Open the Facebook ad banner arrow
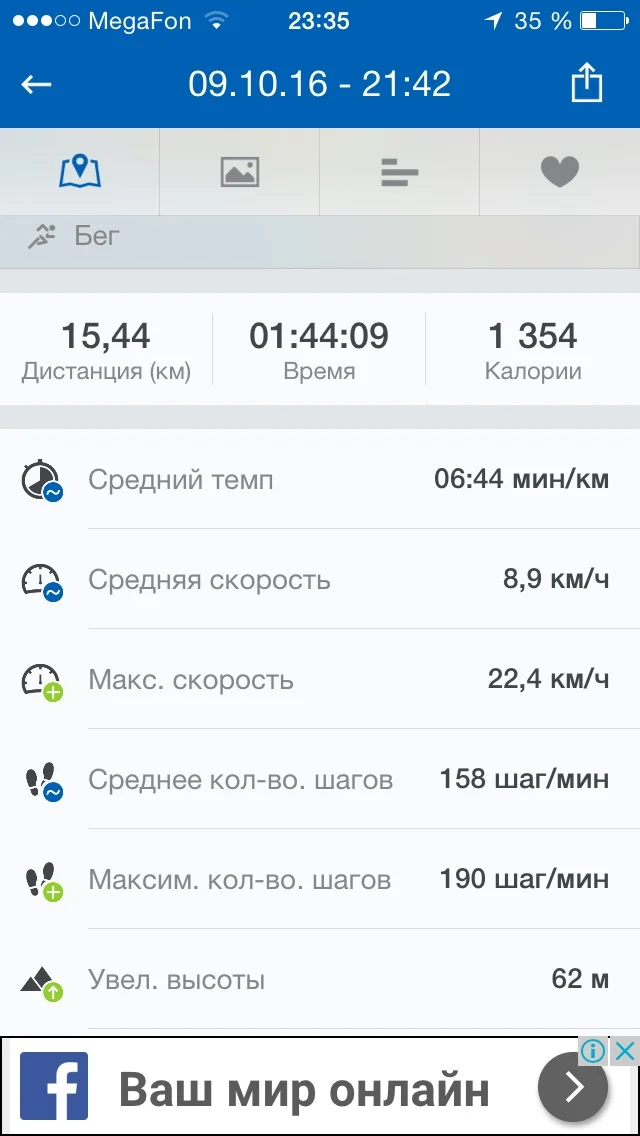This screenshot has width=640, height=1136. tap(572, 1088)
